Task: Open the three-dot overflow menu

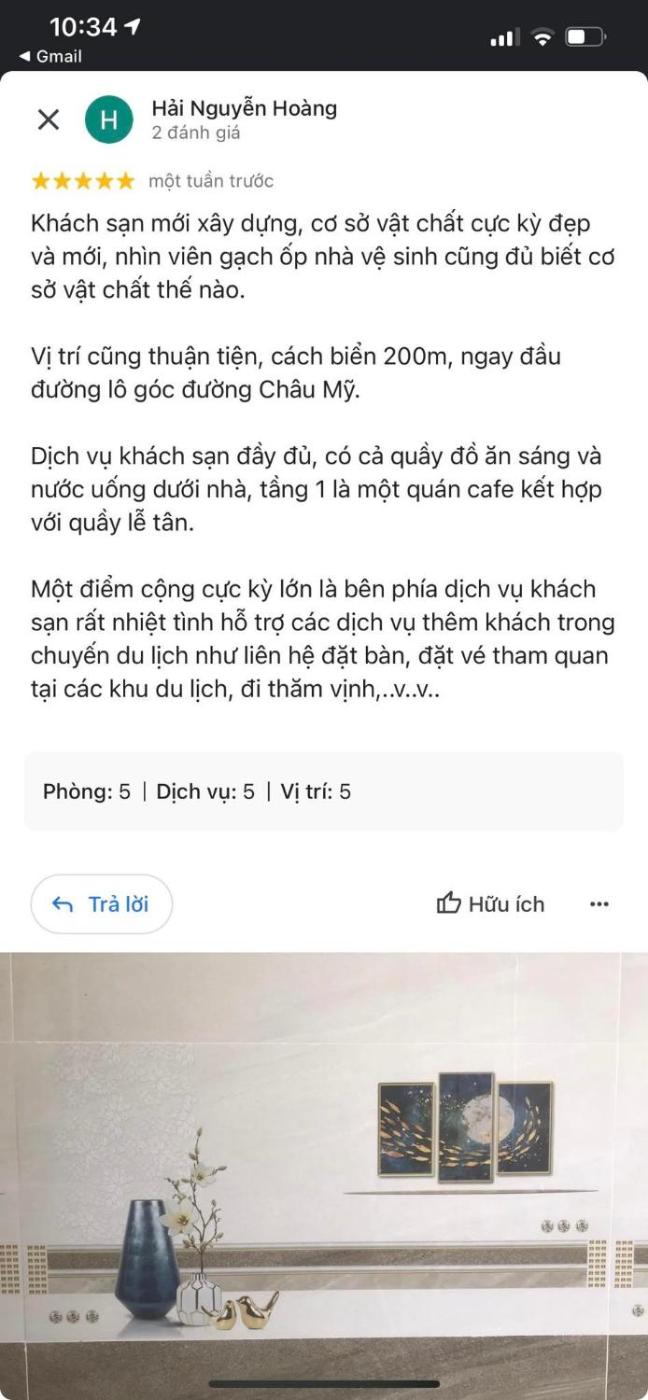Action: [x=599, y=904]
